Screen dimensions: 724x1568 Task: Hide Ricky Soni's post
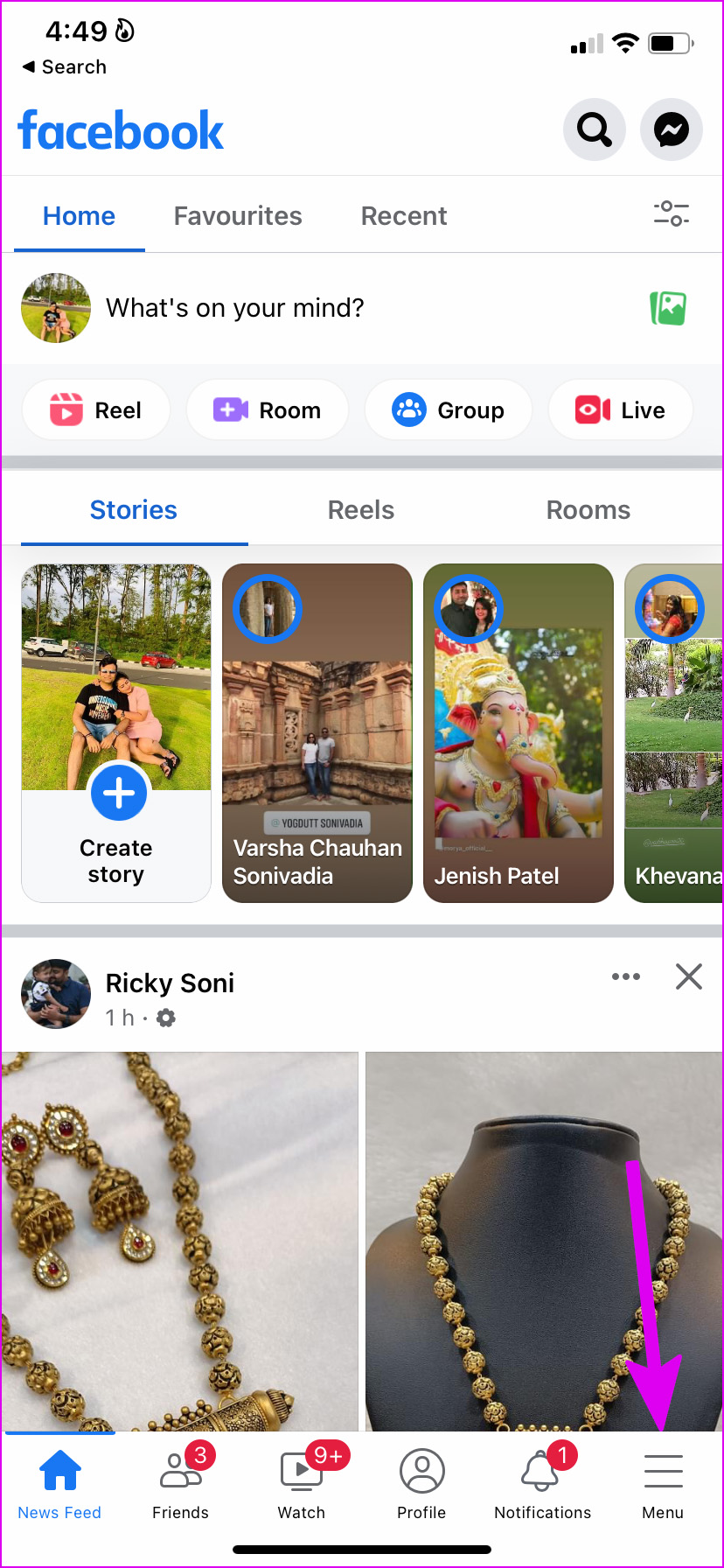coord(689,976)
